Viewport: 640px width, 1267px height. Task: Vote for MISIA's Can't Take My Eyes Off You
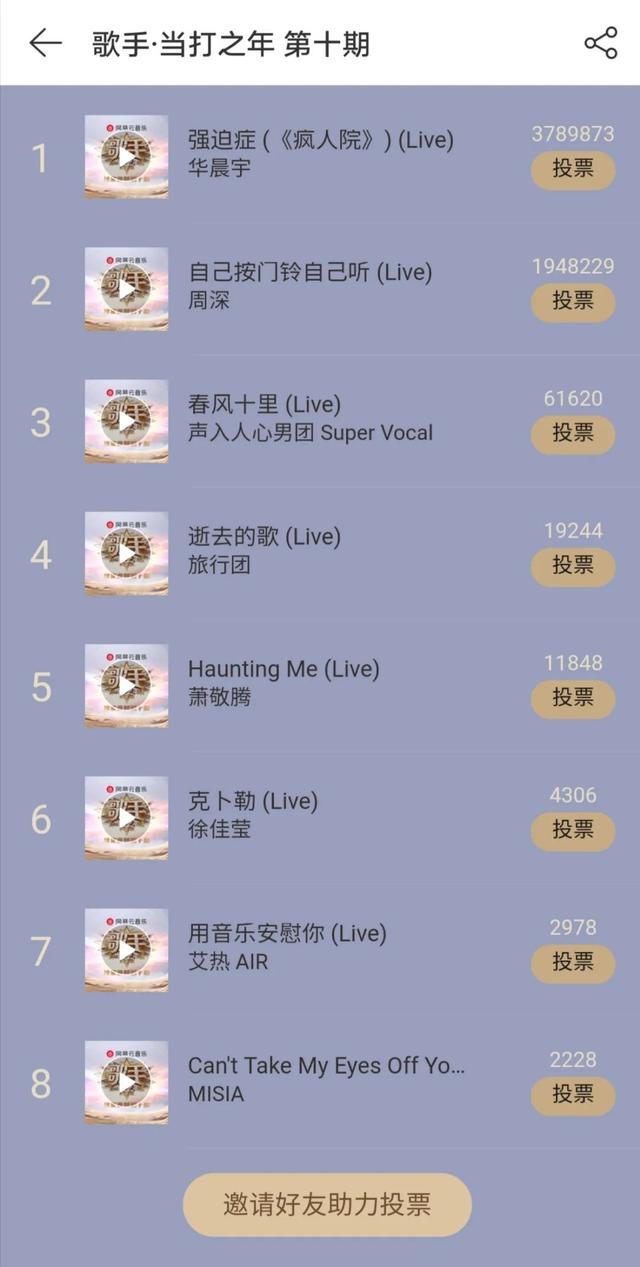[573, 1094]
